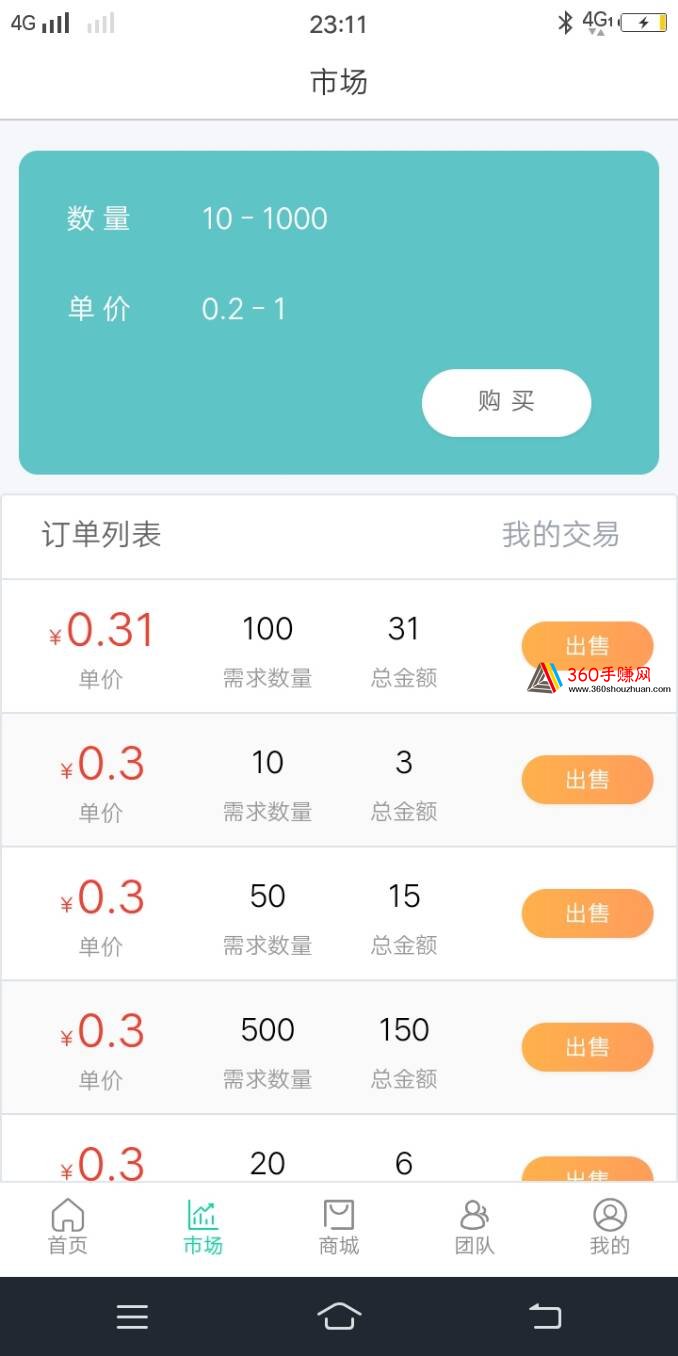Screen dimensions: 678x1356
Task: Edit the 单价 range field
Action: (244, 309)
